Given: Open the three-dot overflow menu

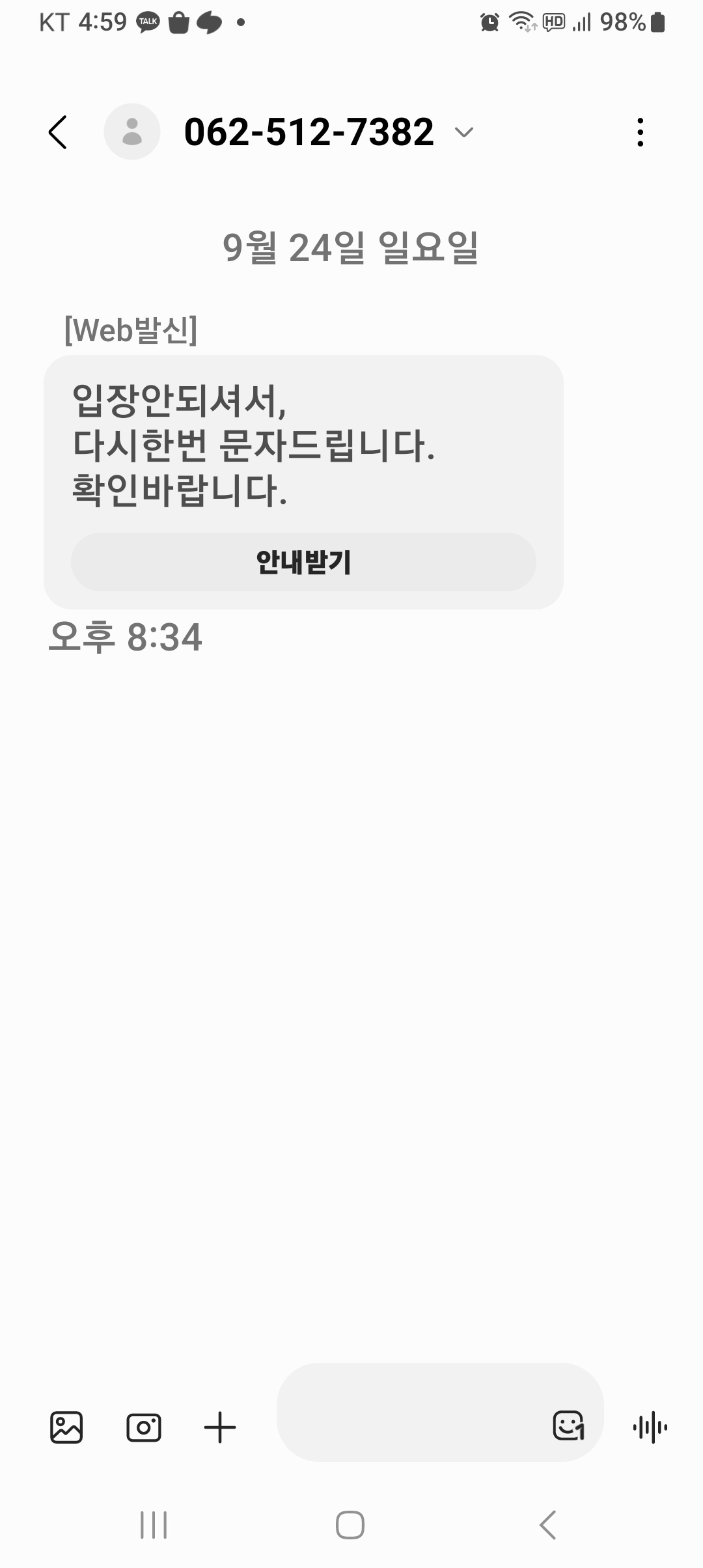Looking at the screenshot, I should (641, 132).
